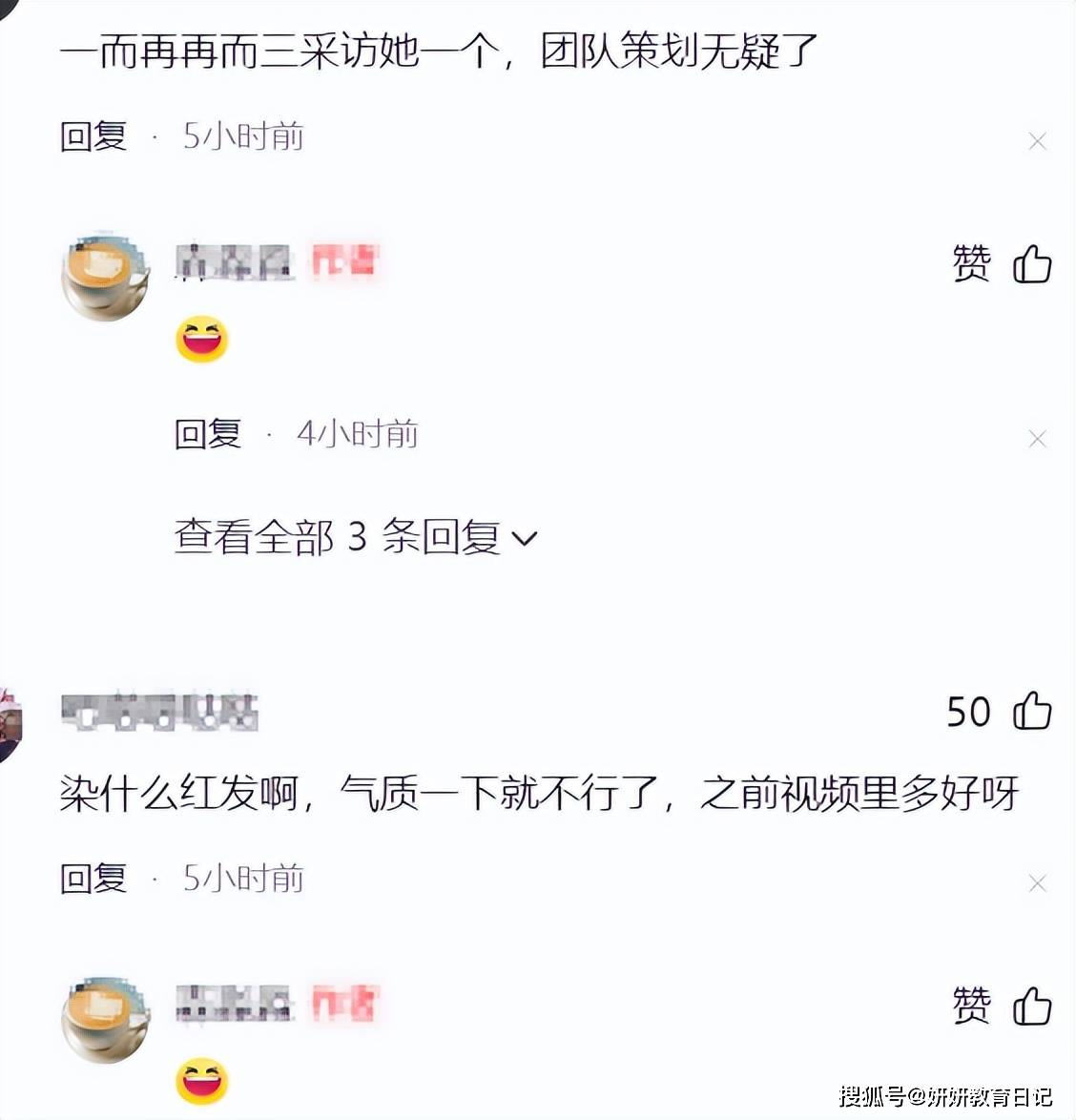Dismiss the 4小时前 emoji reply with X
The image size is (1076, 1120).
1038,439
